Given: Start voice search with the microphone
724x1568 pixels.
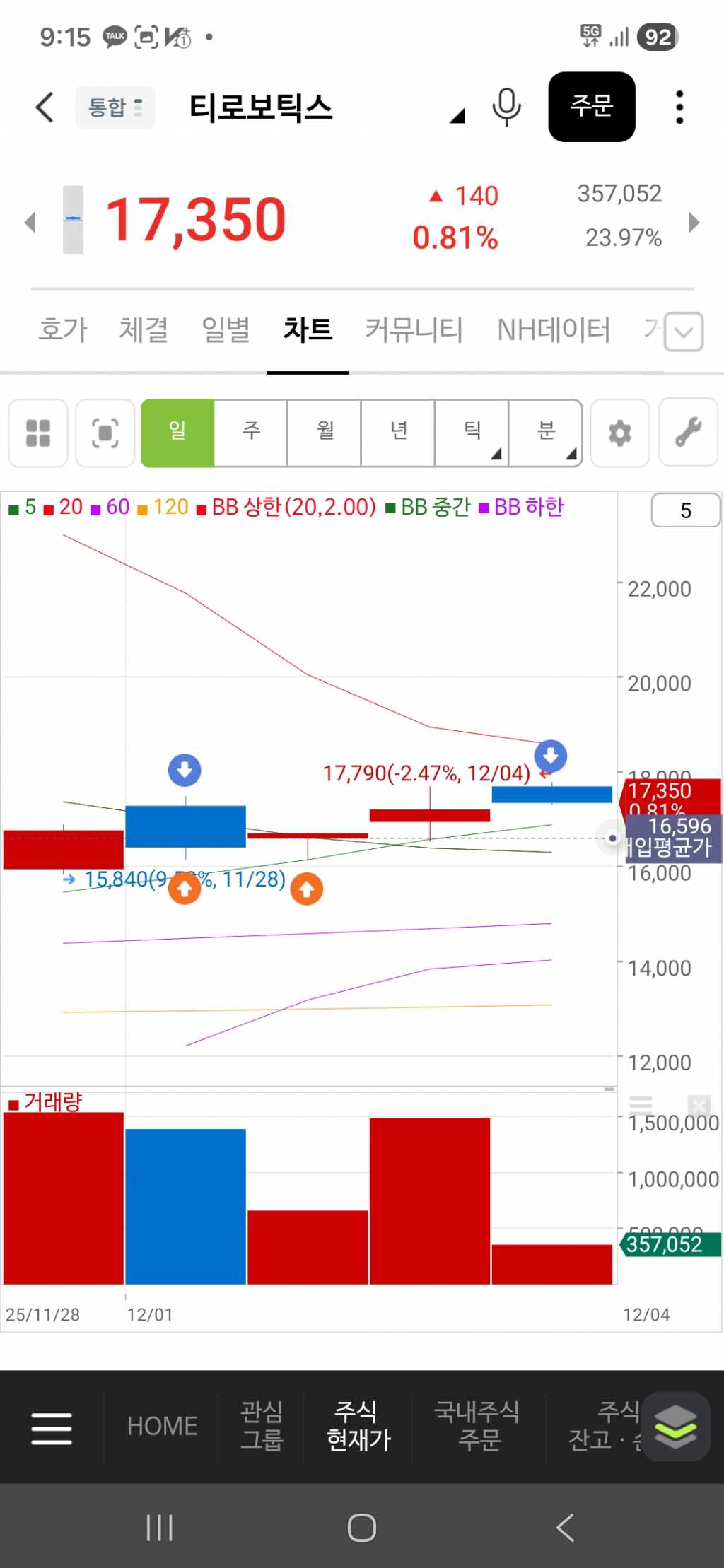Looking at the screenshot, I should pyautogui.click(x=506, y=107).
